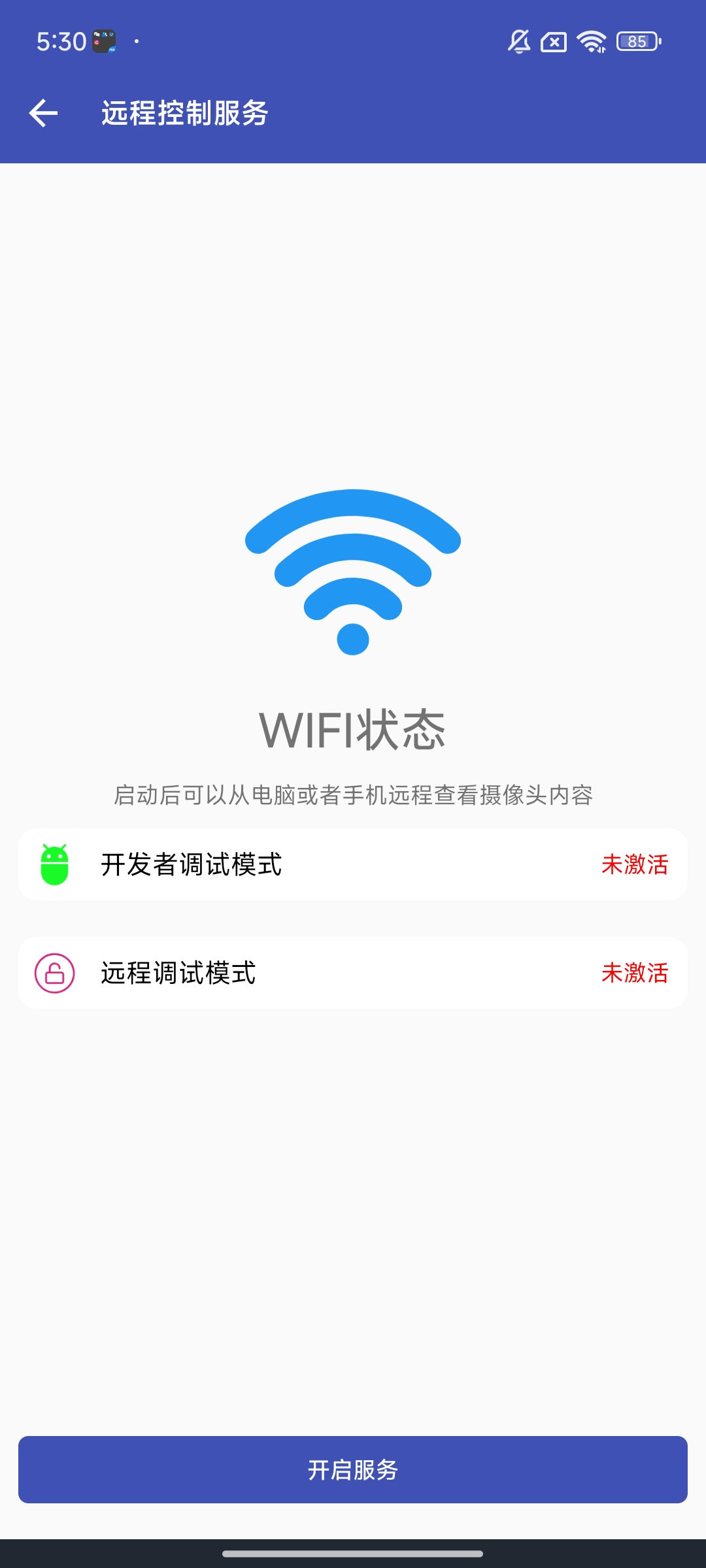The width and height of the screenshot is (706, 1568).
Task: Go back from 远程控制服务 screen
Action: [44, 113]
